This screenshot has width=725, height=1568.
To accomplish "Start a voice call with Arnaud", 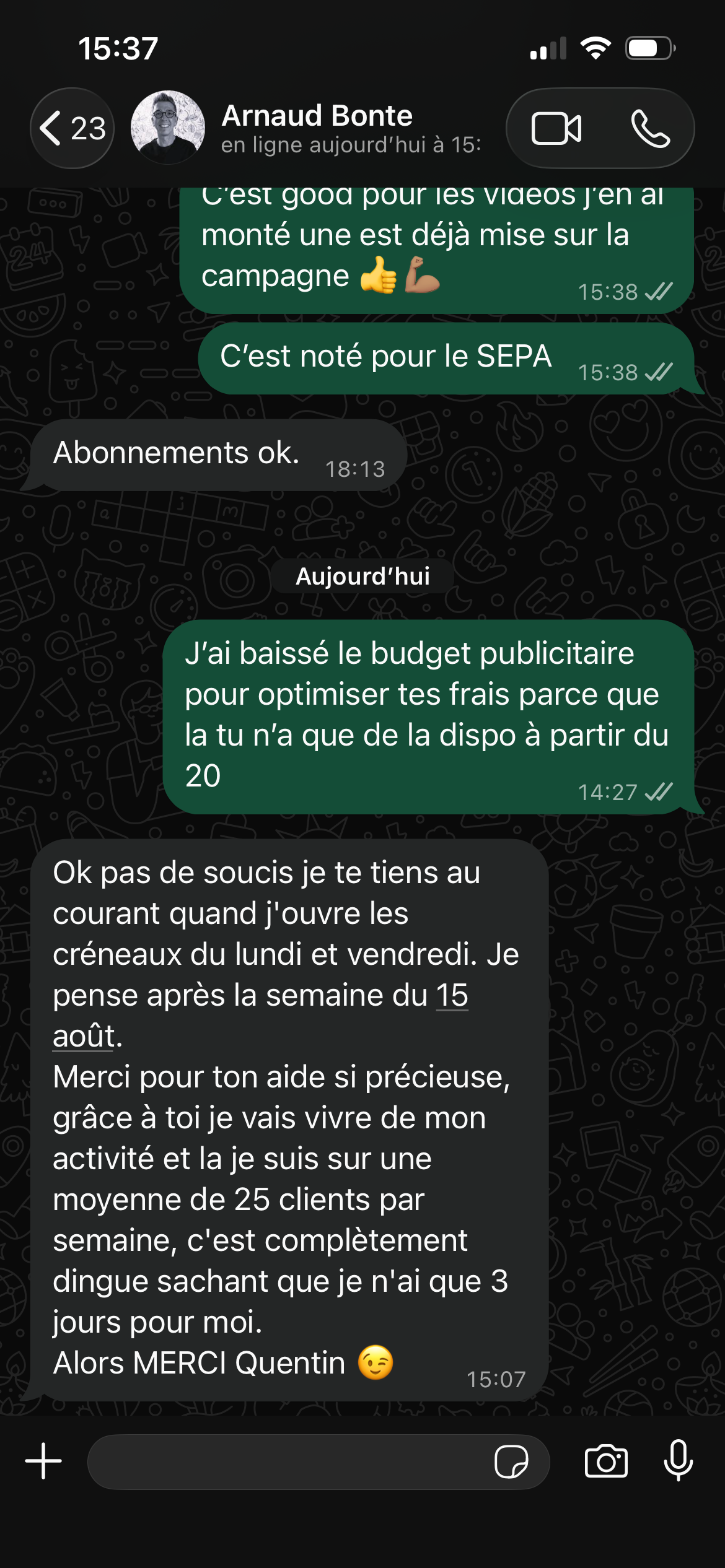I will 650,129.
